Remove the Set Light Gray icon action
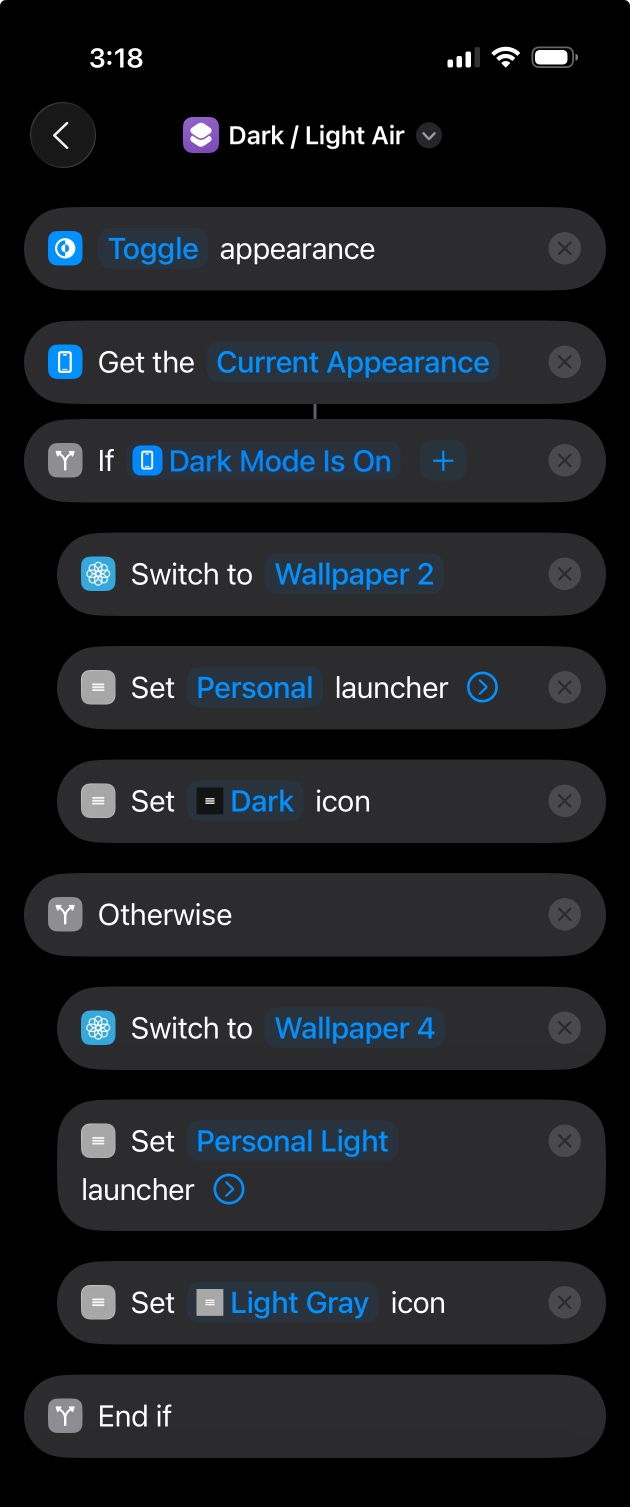The height and width of the screenshot is (1507, 630). (565, 1303)
